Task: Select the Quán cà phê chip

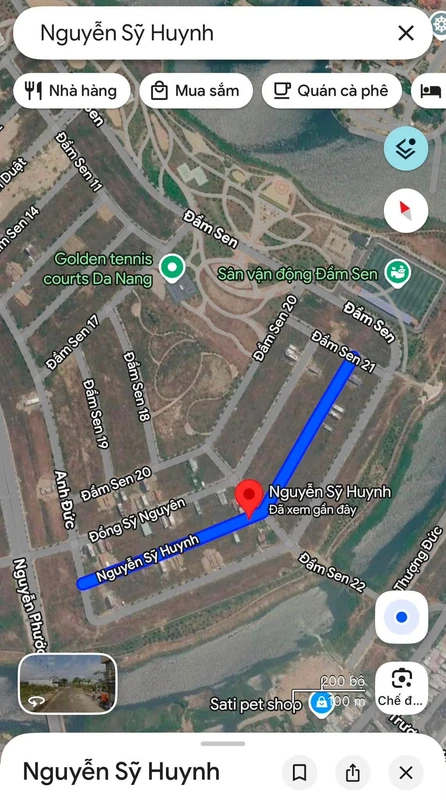Action: click(332, 91)
